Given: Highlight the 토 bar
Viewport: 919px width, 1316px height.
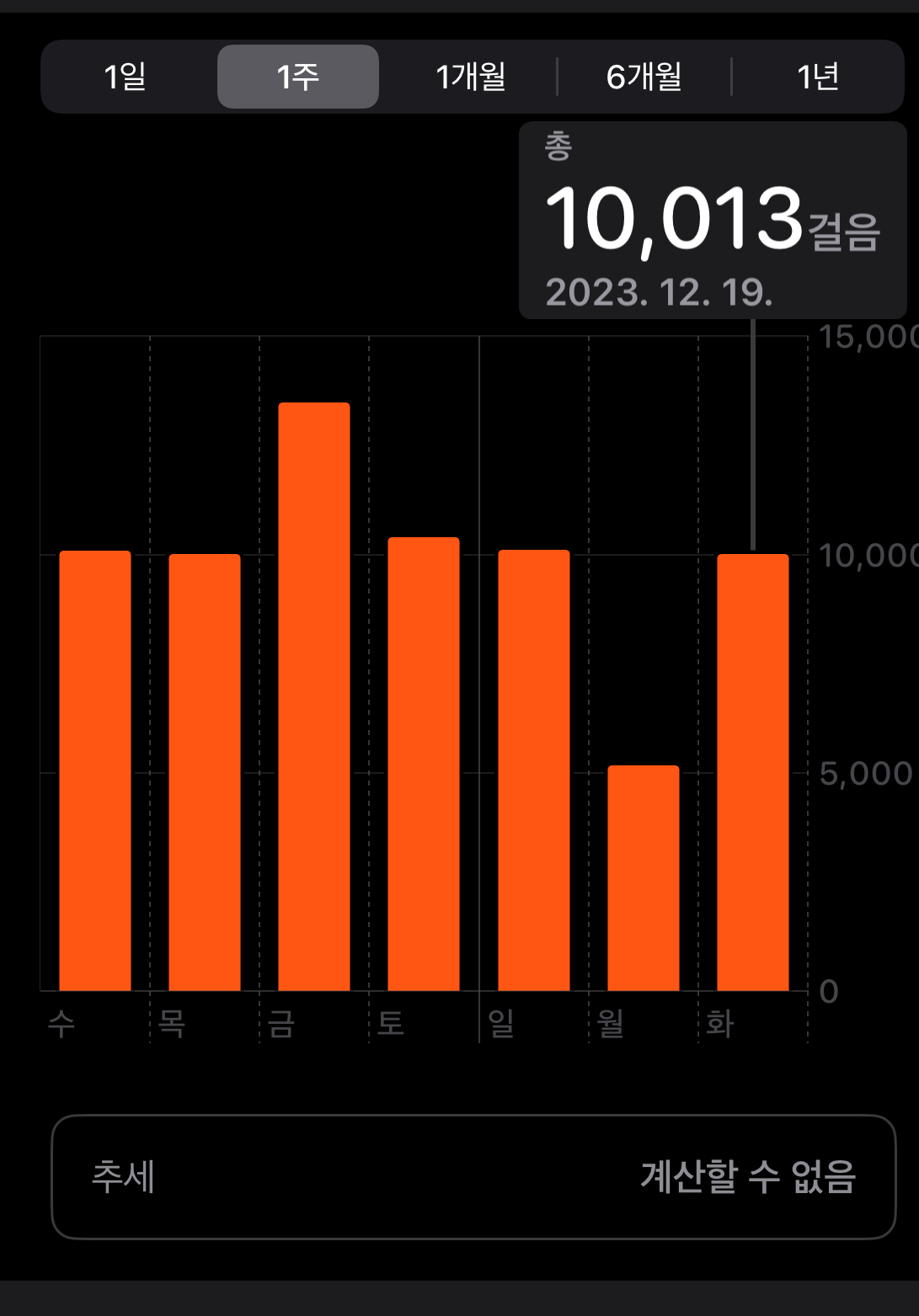Looking at the screenshot, I should pos(424,764).
